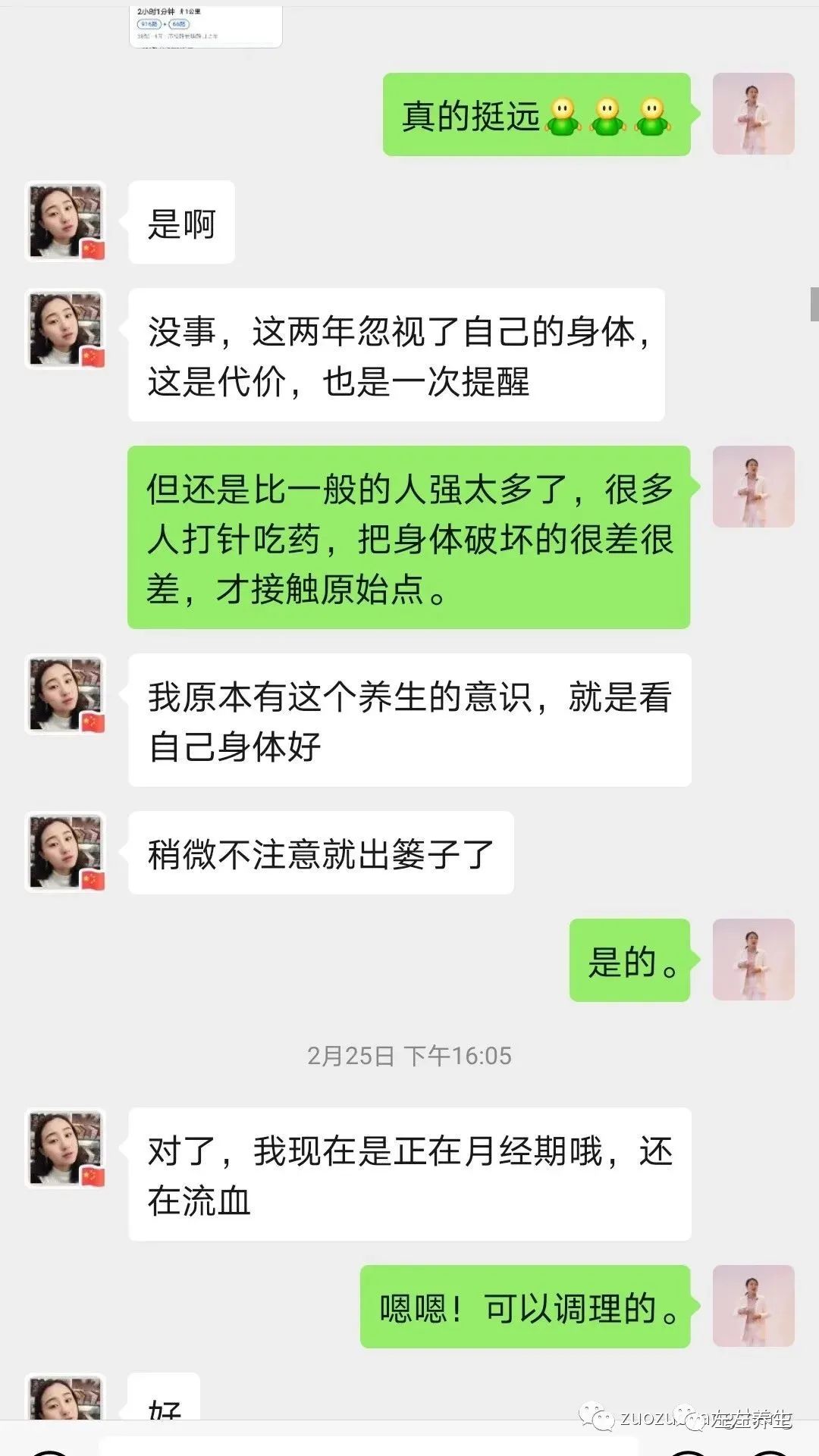
Task: Select the "66路" bus route badge
Action: (x=180, y=23)
